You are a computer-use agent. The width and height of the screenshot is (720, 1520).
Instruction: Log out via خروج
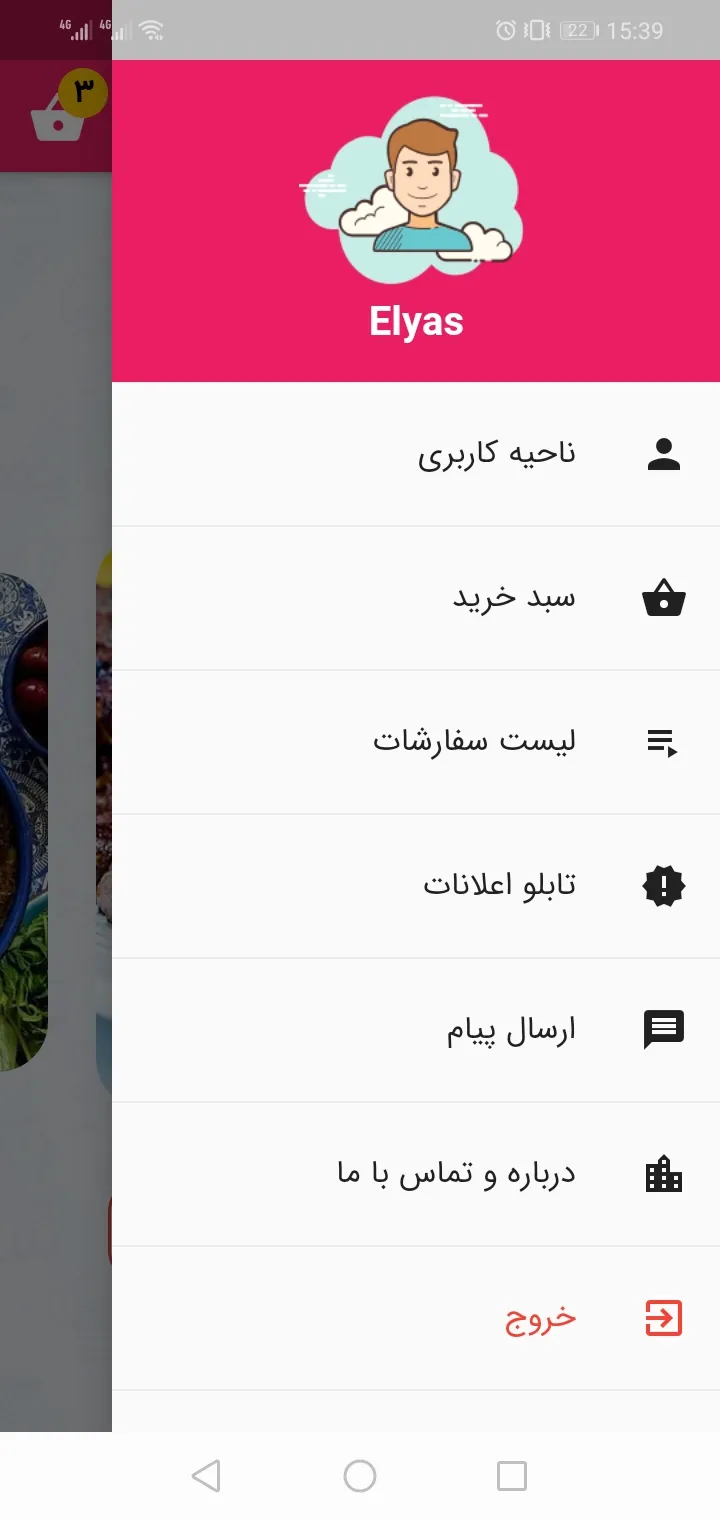point(540,1318)
